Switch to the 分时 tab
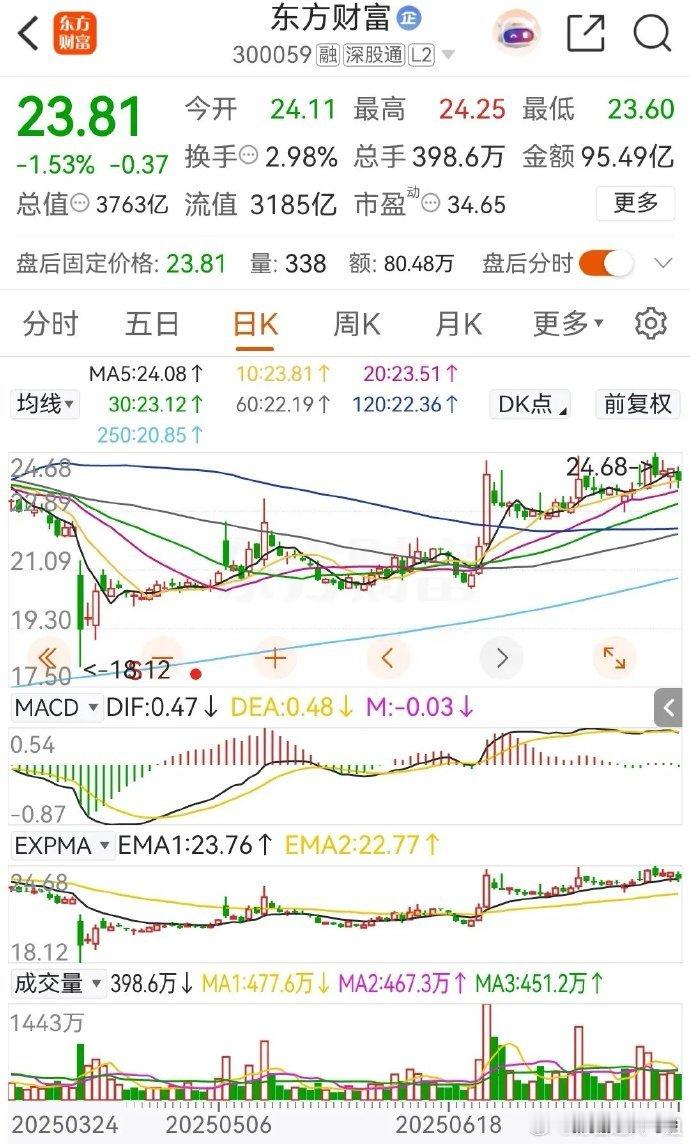 [x=50, y=323]
